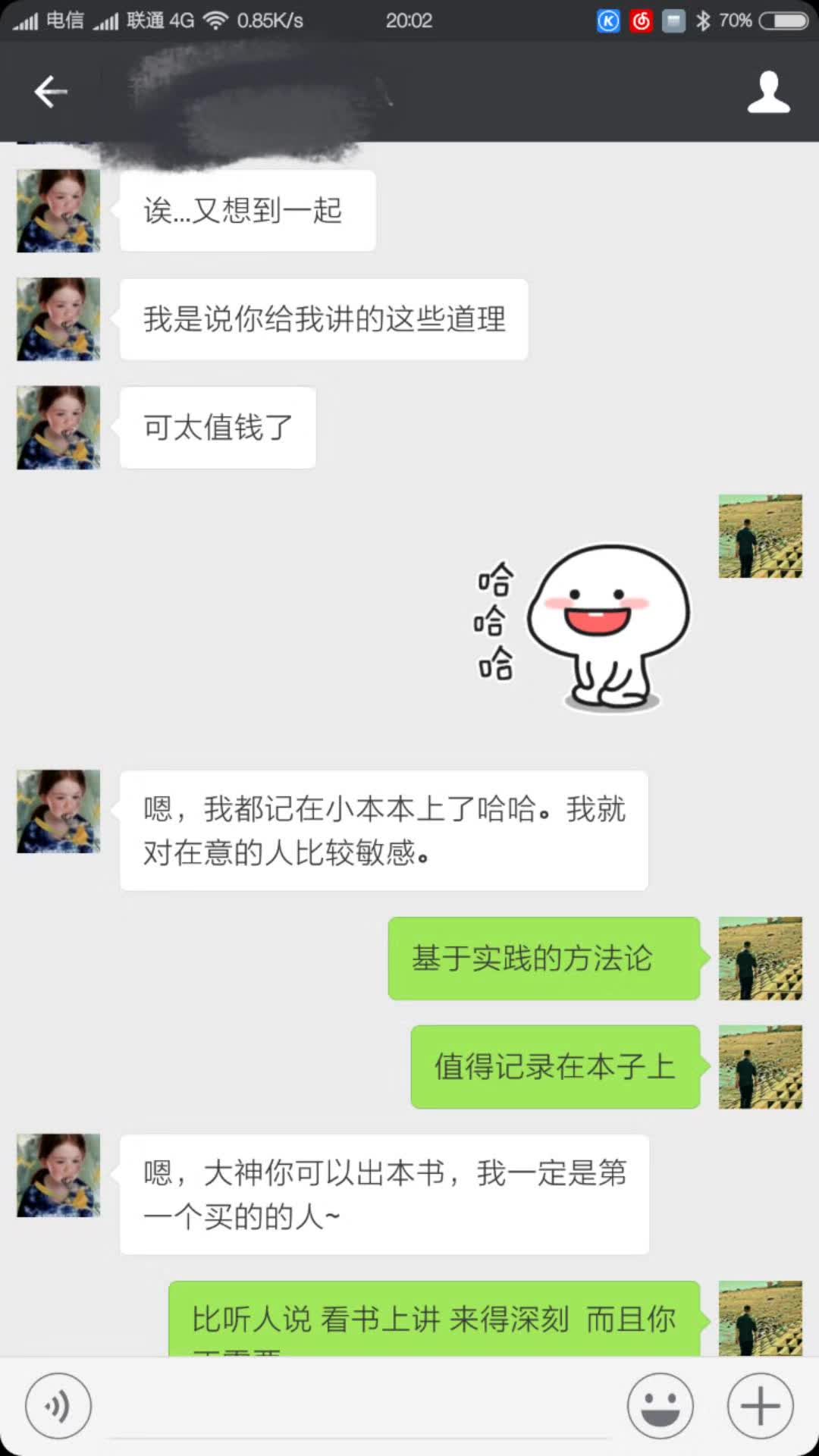
Task: Tap my avatar beside "基于实践的方法论"
Action: pos(760,959)
